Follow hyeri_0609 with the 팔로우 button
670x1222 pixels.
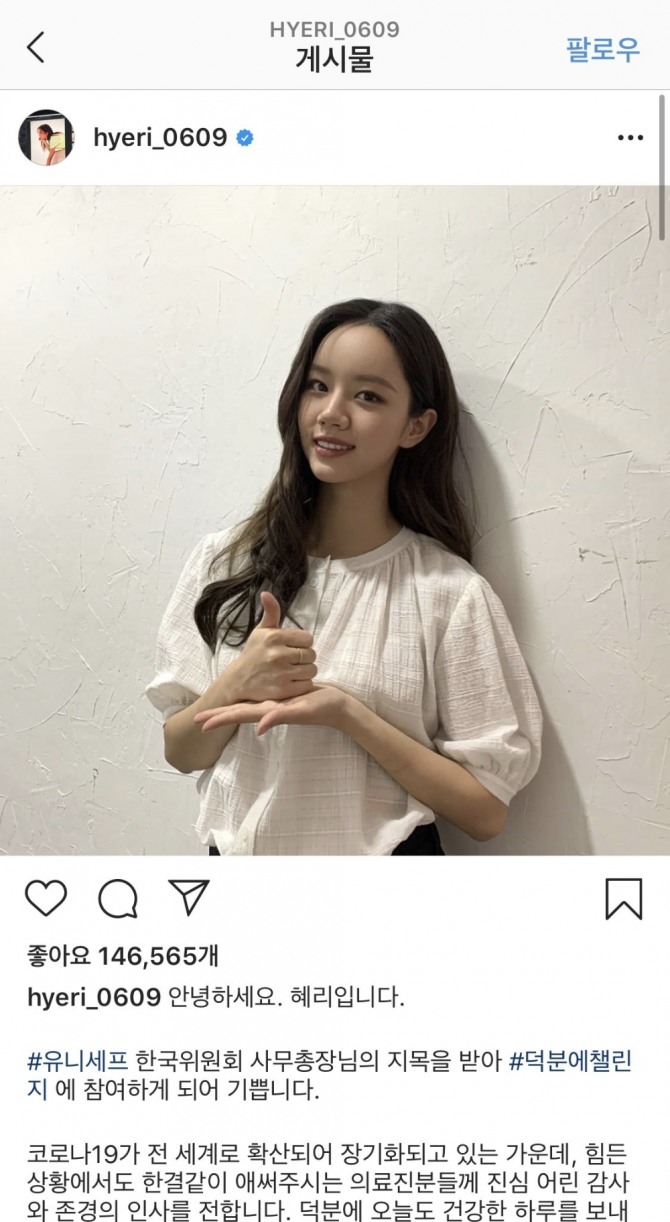tap(602, 49)
